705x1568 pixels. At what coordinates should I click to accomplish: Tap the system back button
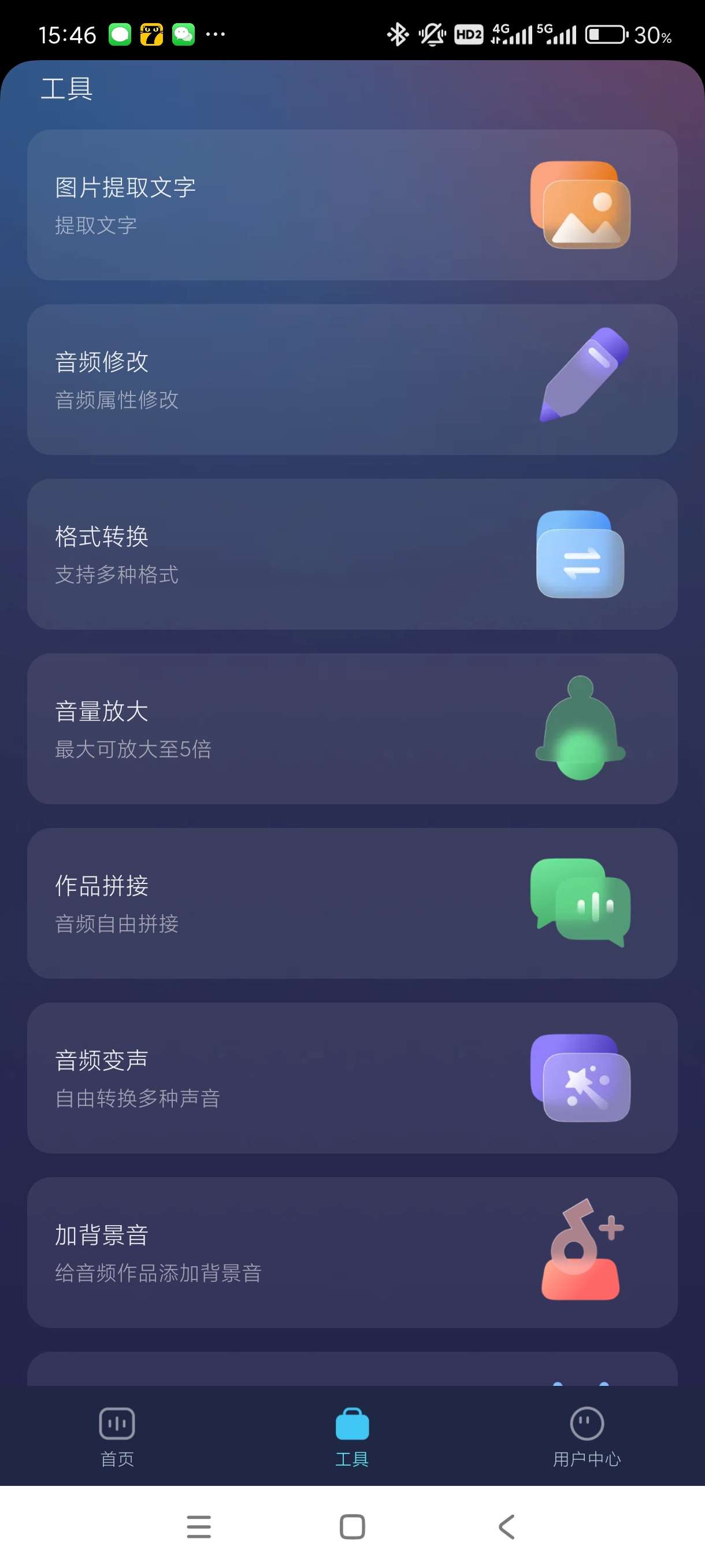[x=507, y=1526]
